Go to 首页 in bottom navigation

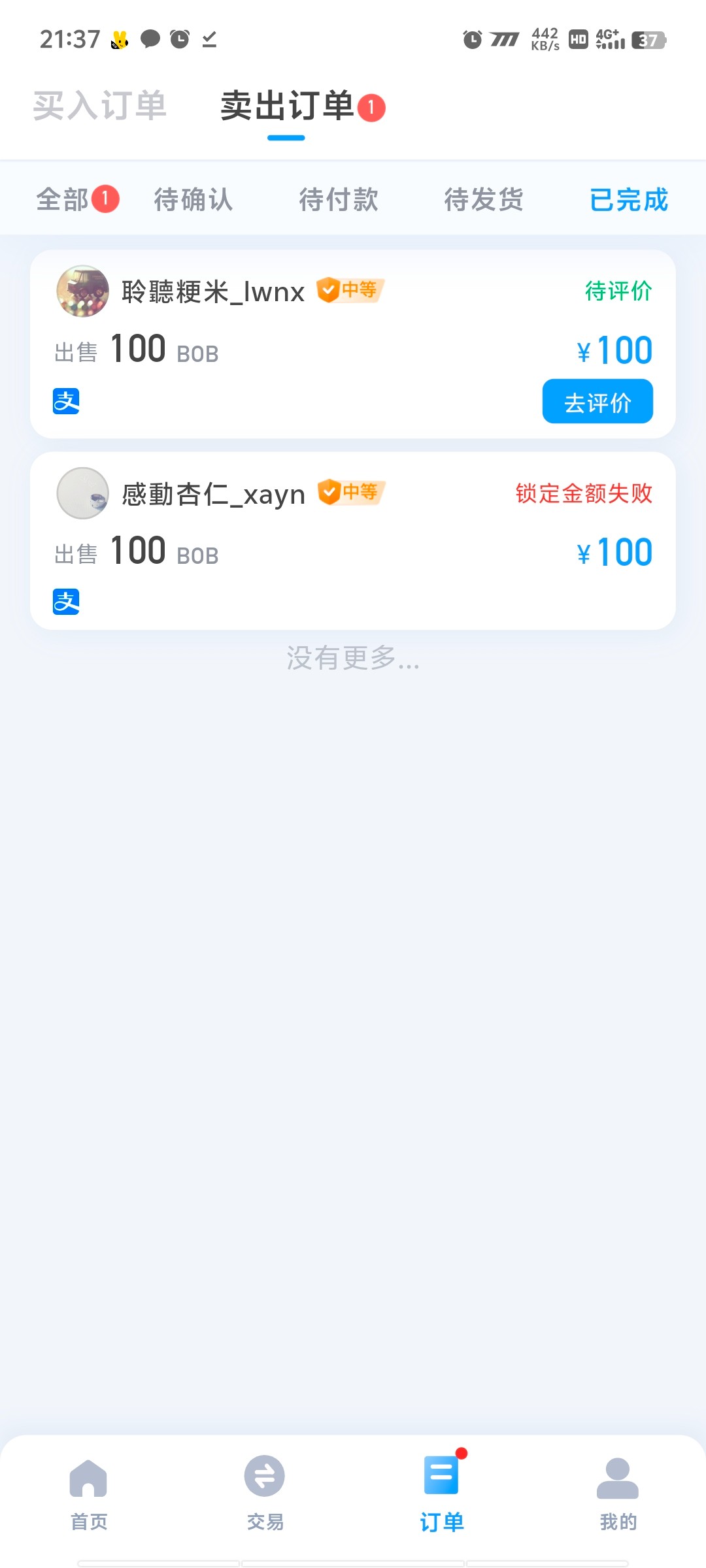pyautogui.click(x=89, y=1493)
